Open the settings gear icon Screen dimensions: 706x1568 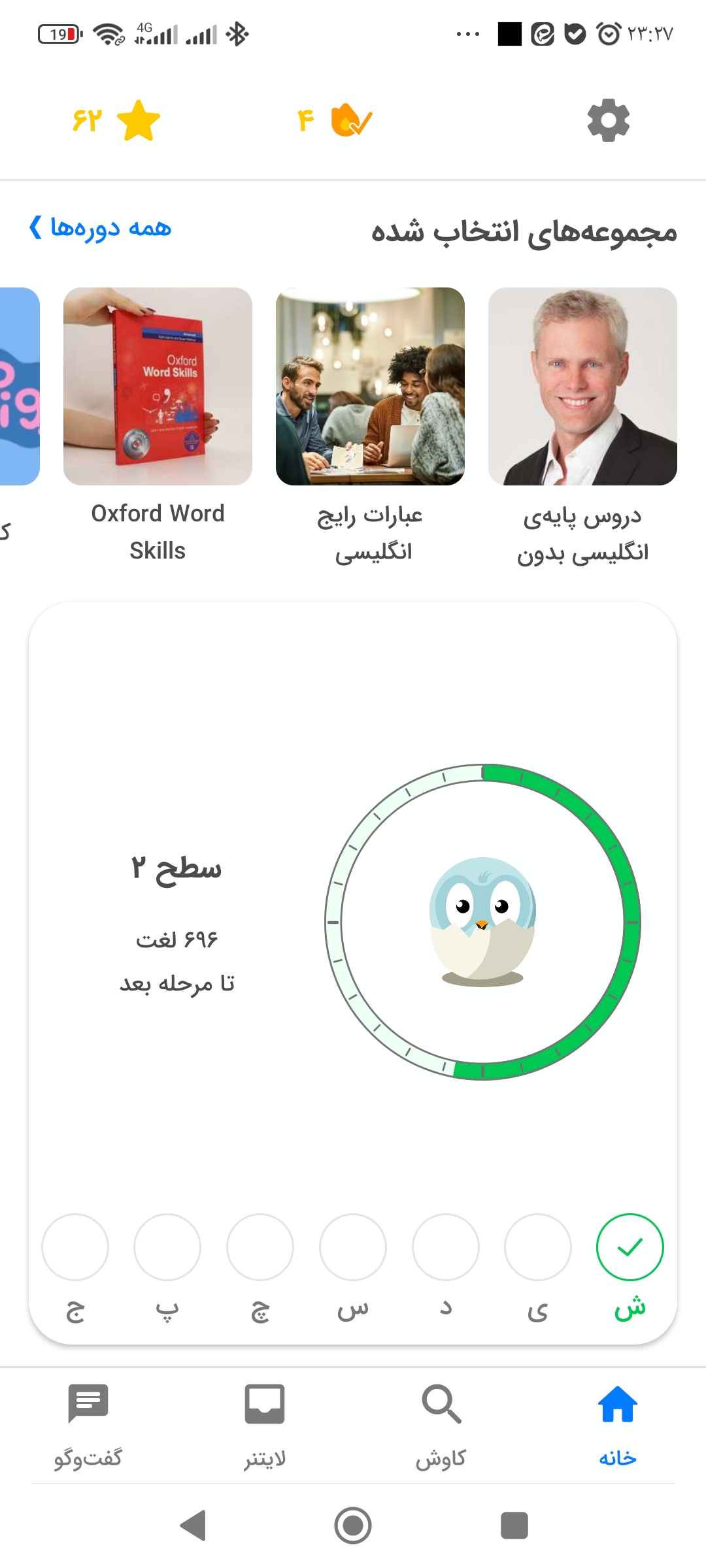(608, 120)
